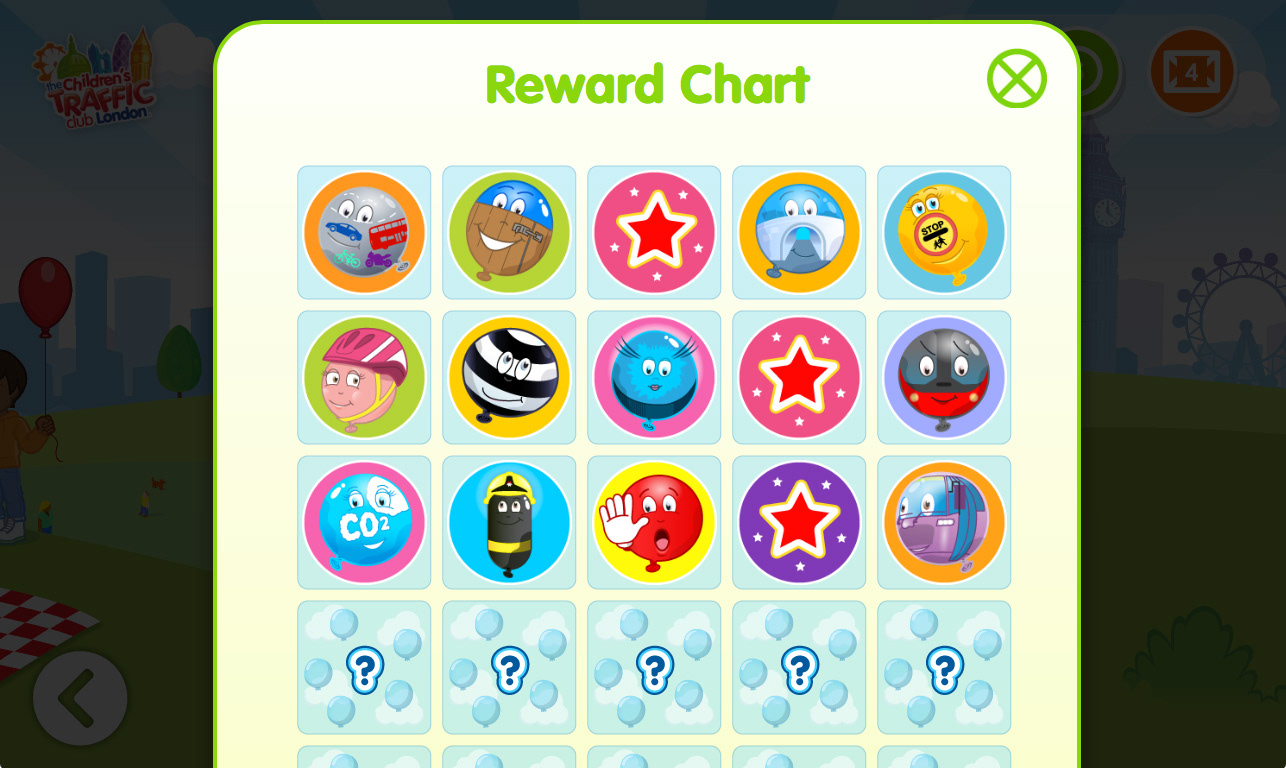This screenshot has width=1286, height=768.
Task: Open the purple bus balloon sticker
Action: (944, 522)
